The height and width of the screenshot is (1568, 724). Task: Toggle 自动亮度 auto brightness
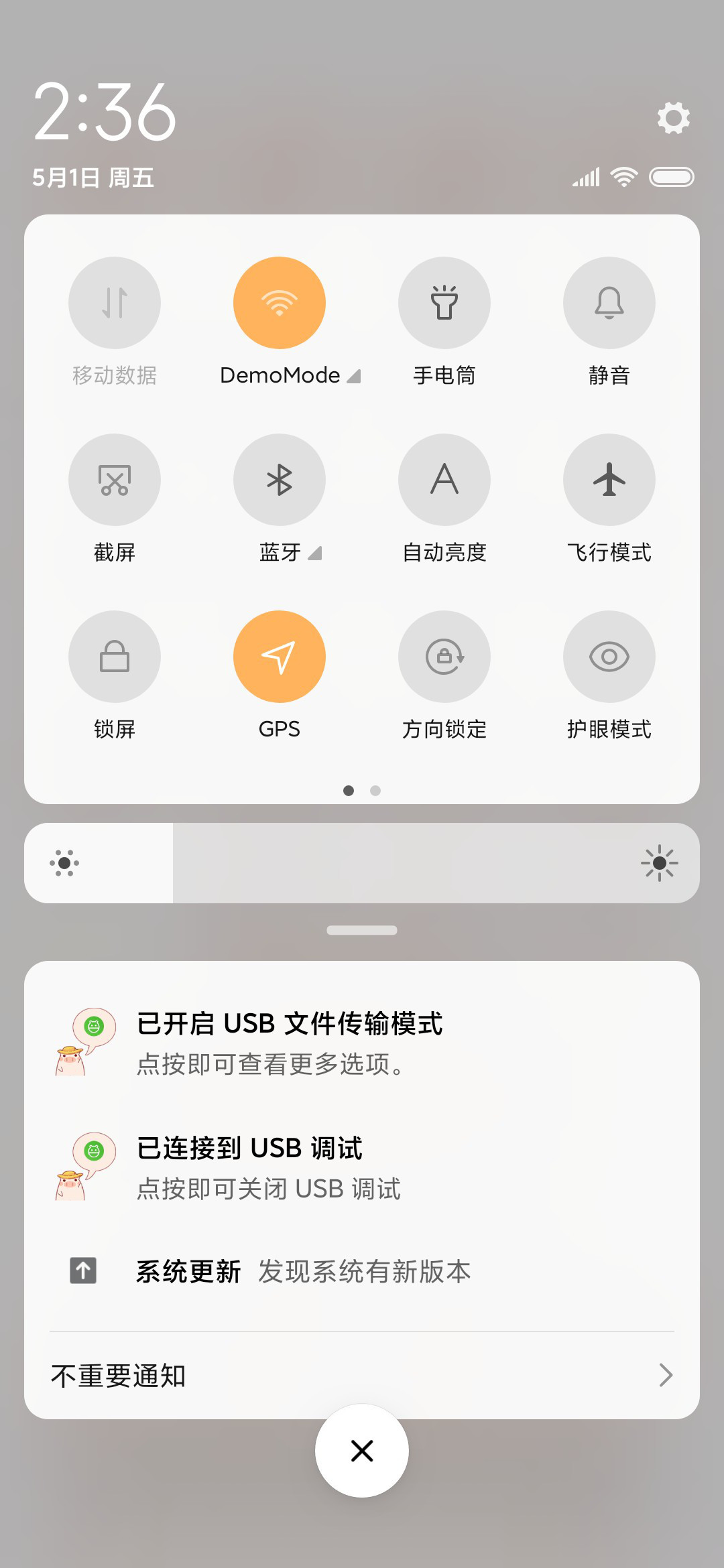[x=444, y=480]
